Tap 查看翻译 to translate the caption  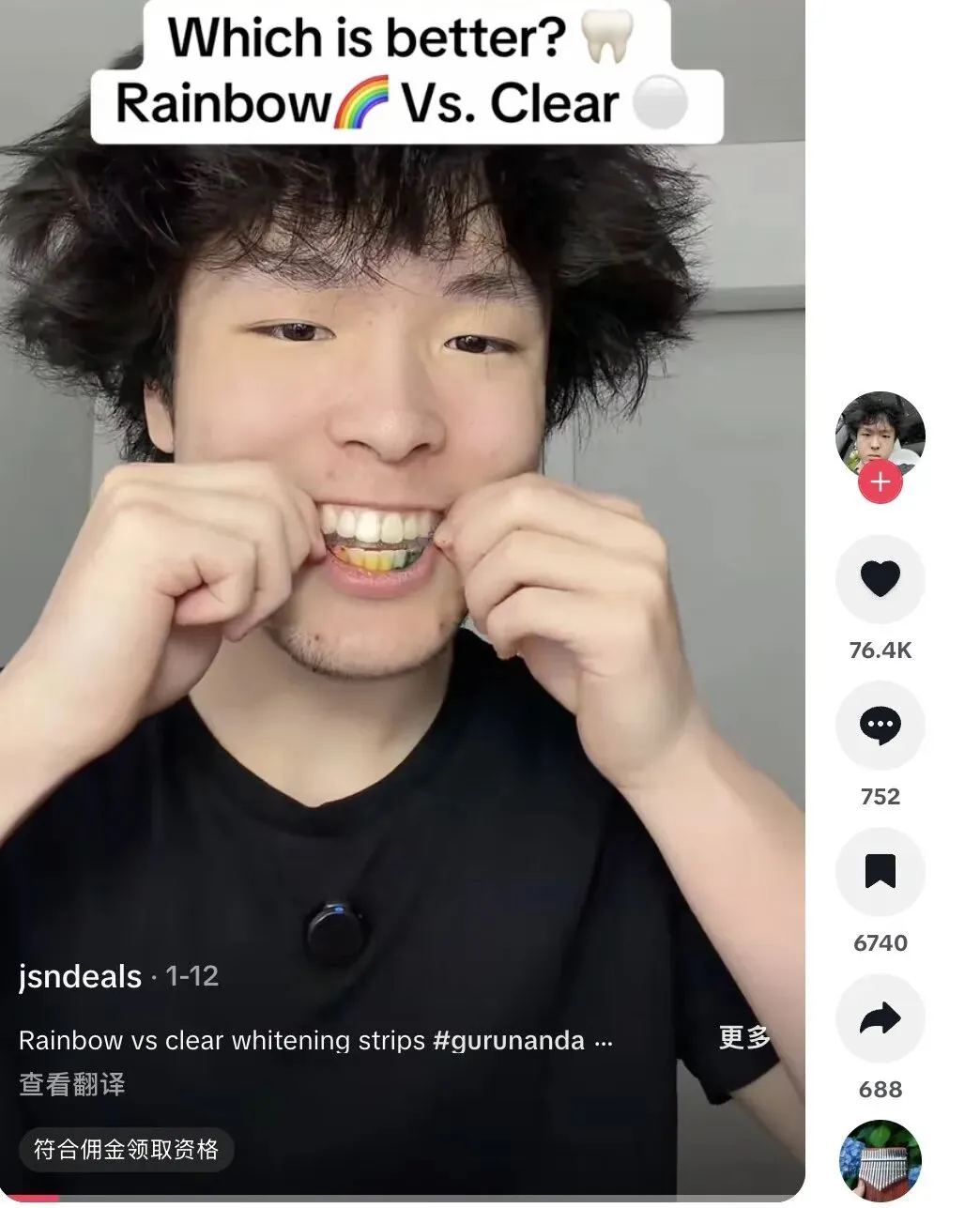point(72,1085)
